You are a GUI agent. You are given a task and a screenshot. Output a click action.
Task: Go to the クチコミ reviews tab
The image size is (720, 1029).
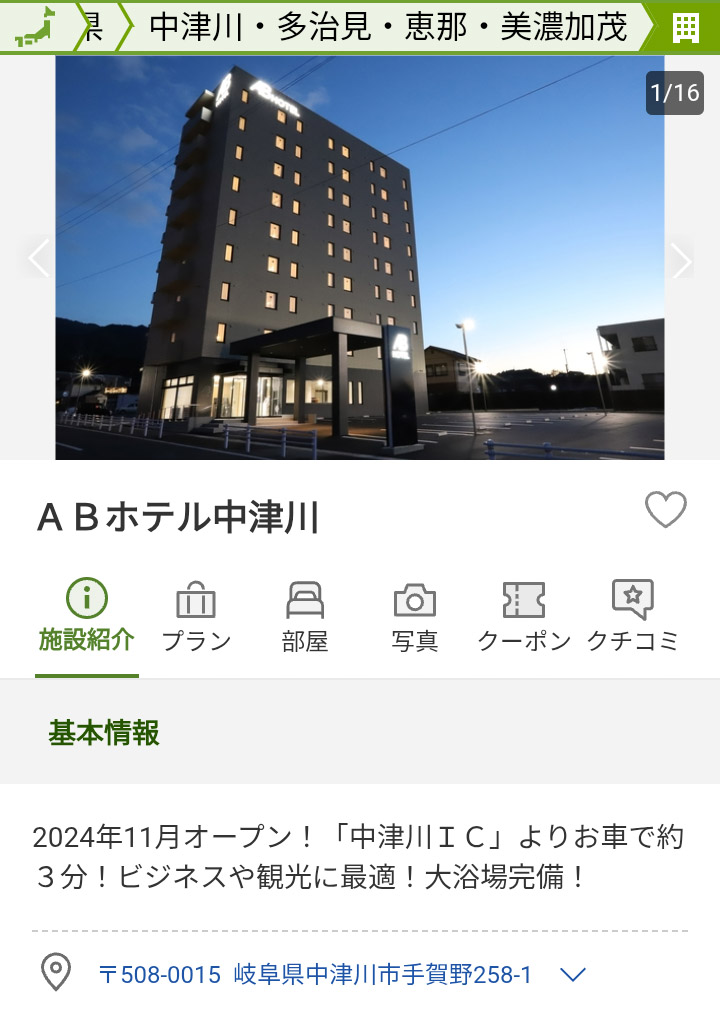[x=632, y=616]
